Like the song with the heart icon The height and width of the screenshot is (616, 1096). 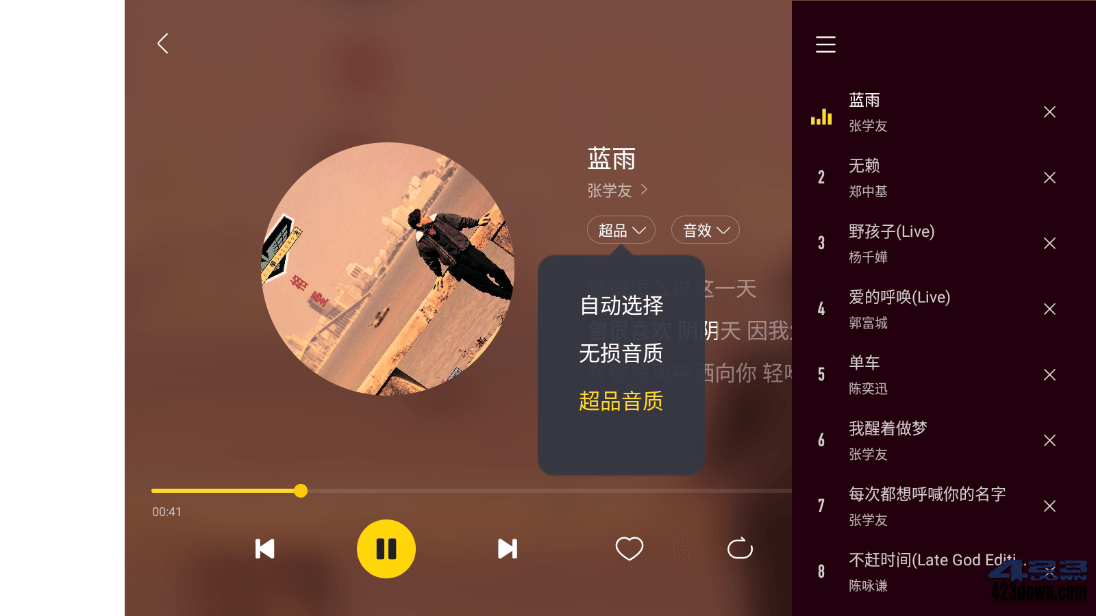pyautogui.click(x=629, y=548)
